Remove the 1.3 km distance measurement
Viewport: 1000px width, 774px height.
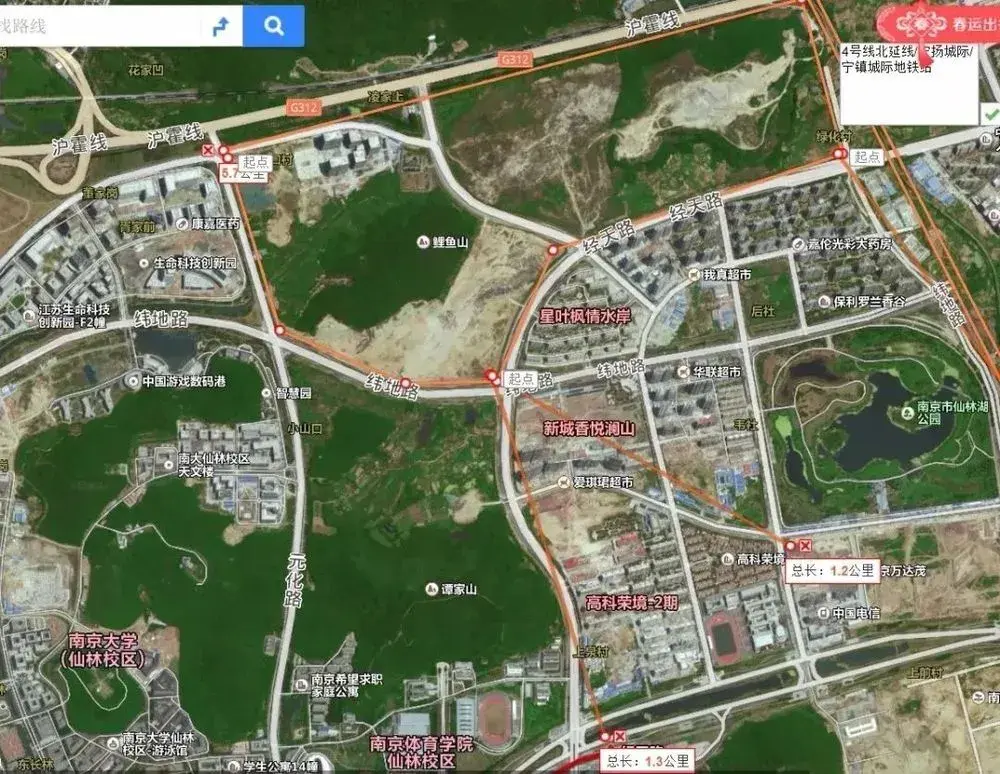tap(620, 736)
